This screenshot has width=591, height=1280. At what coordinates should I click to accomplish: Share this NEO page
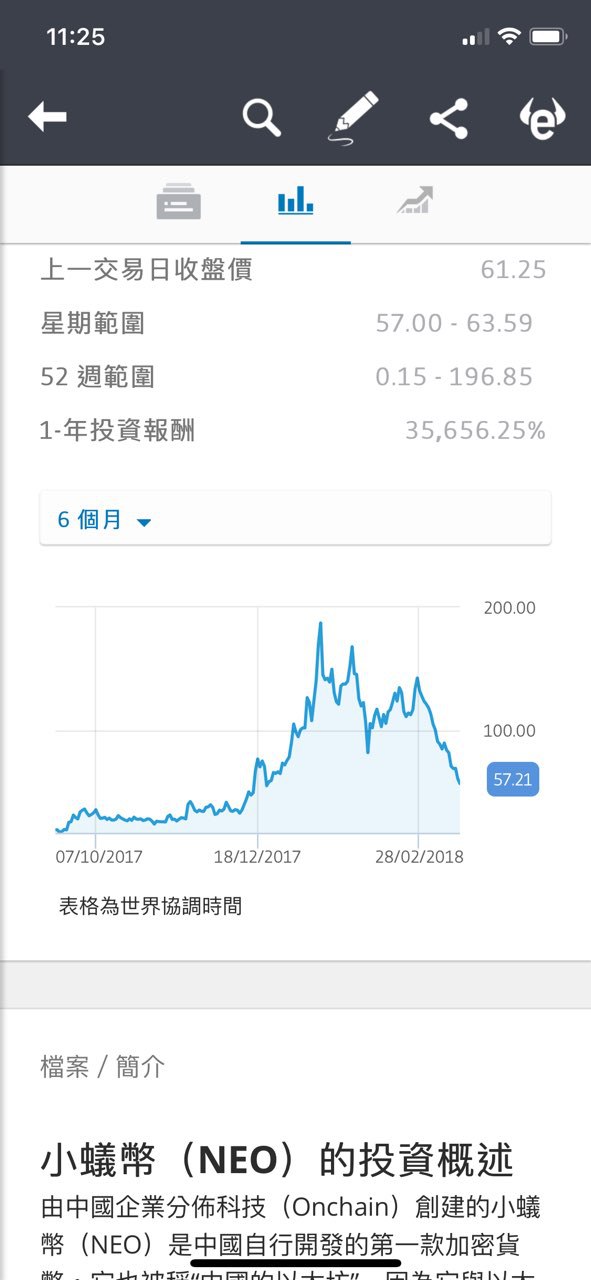[x=449, y=119]
